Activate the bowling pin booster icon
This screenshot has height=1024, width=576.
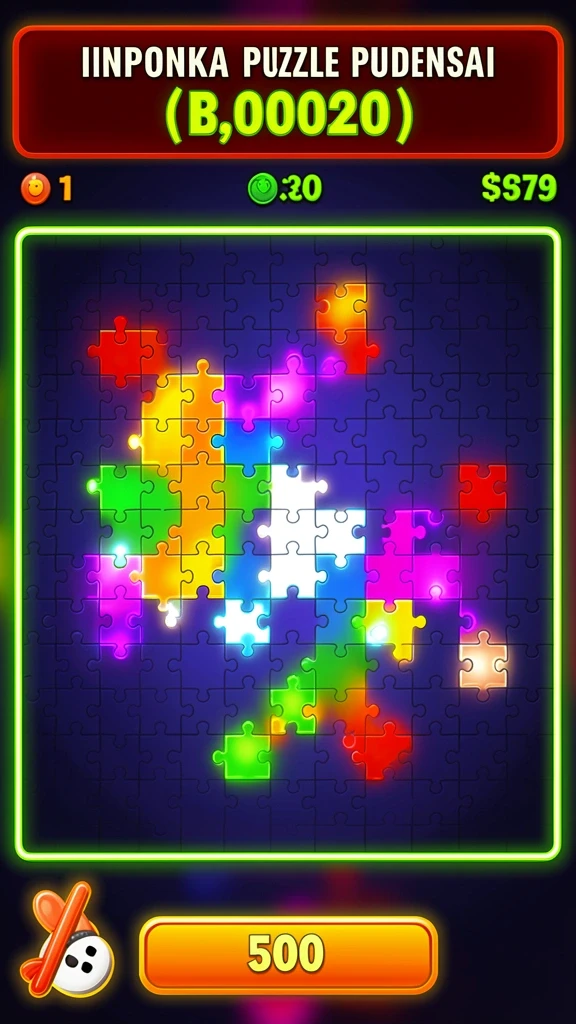click(66, 940)
